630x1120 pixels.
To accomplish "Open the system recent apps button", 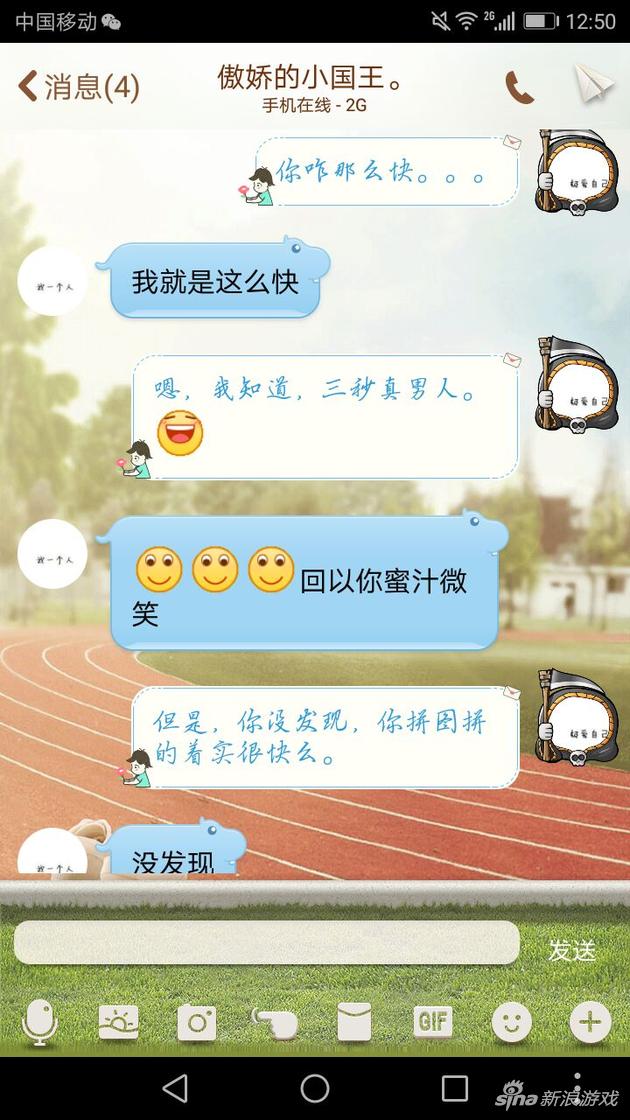I will [x=454, y=1089].
